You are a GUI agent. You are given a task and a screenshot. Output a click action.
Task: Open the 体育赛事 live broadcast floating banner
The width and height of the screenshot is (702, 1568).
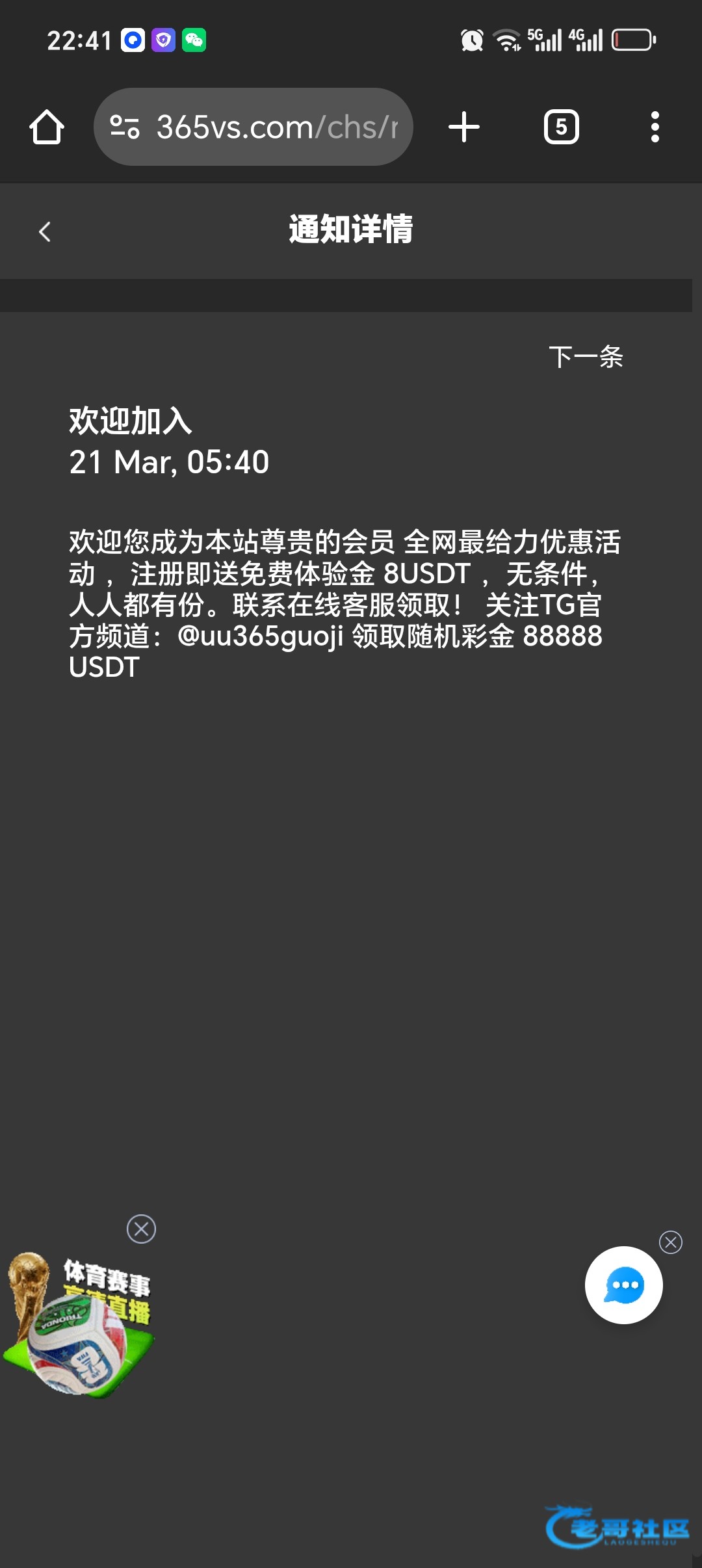[x=79, y=1324]
